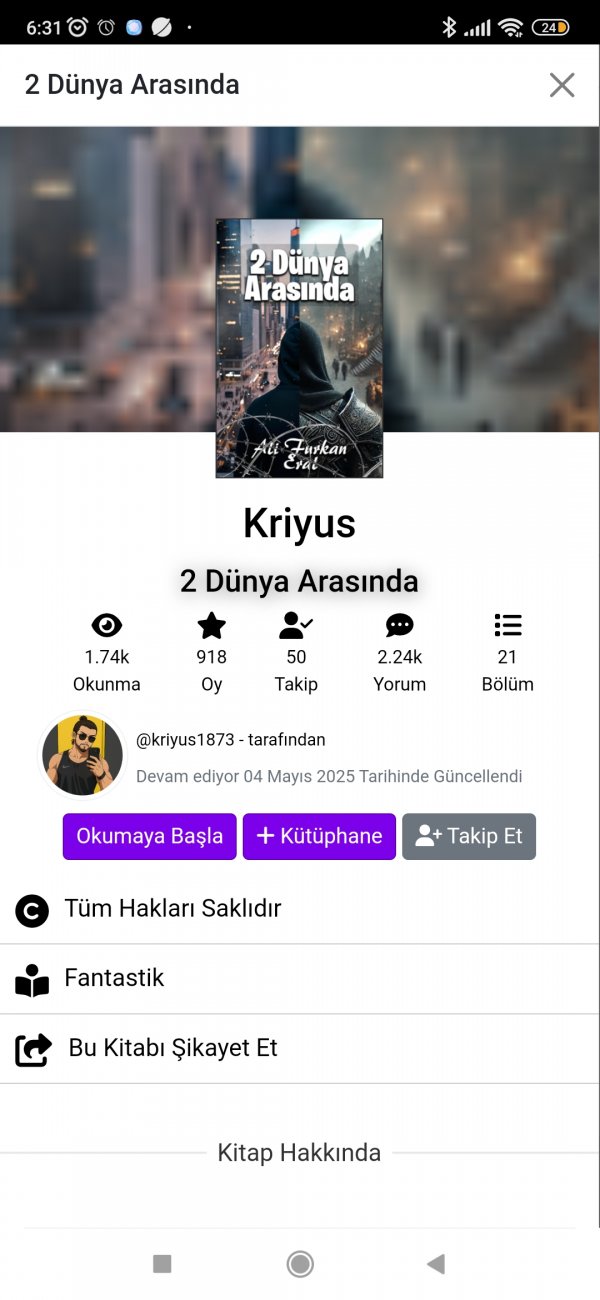Go to the system home screen
The width and height of the screenshot is (600, 1300).
pyautogui.click(x=300, y=1264)
